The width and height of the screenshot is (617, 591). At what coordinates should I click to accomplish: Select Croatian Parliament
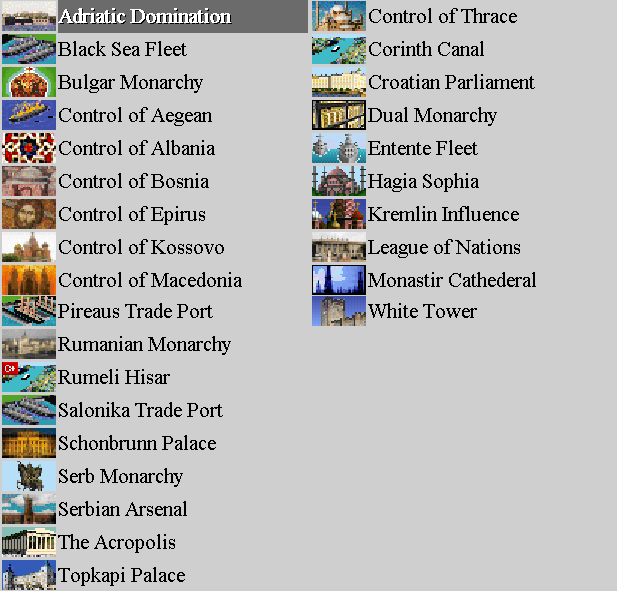[x=451, y=83]
